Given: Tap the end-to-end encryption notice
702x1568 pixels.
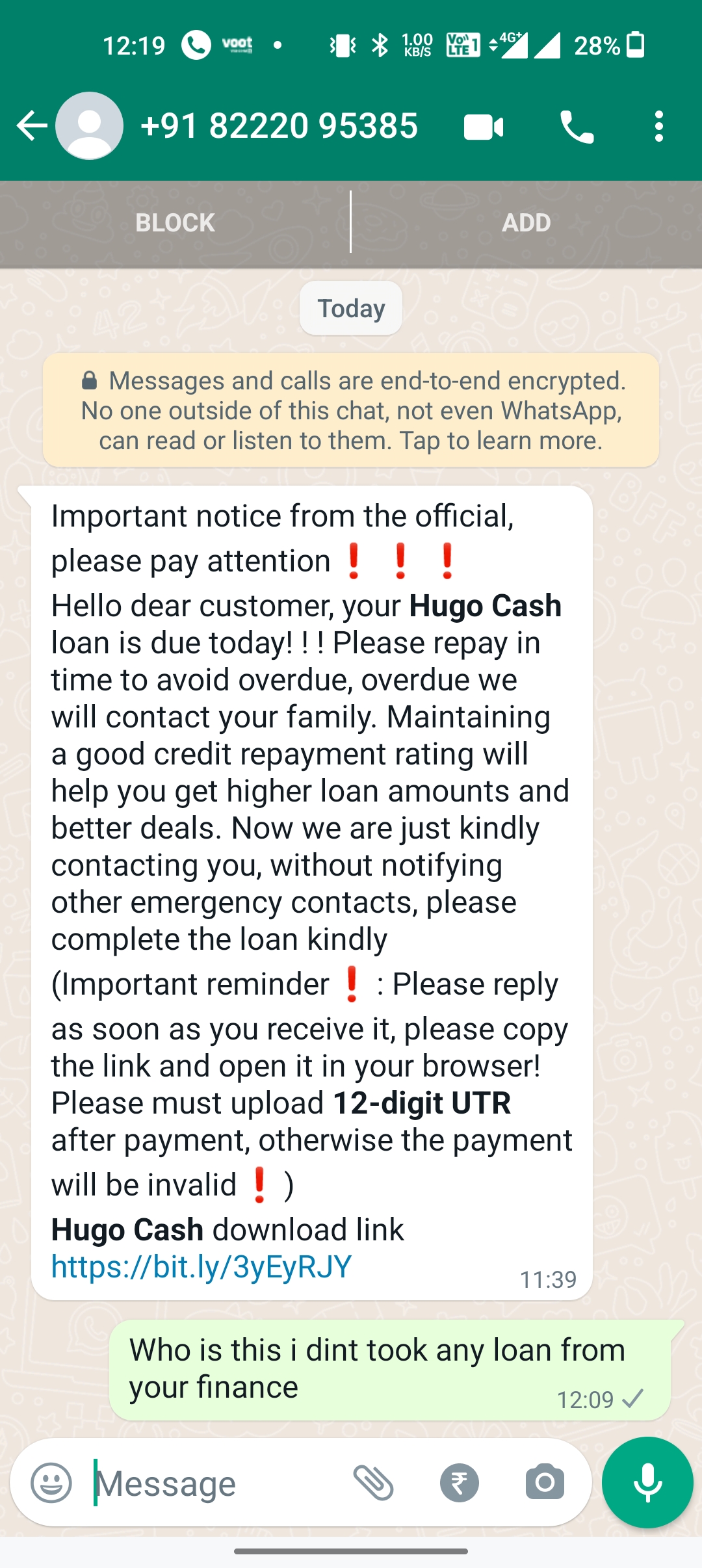Looking at the screenshot, I should point(351,410).
